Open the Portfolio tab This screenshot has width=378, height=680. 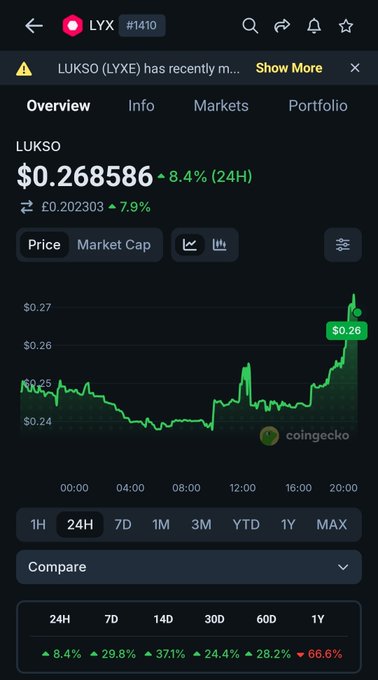[318, 106]
